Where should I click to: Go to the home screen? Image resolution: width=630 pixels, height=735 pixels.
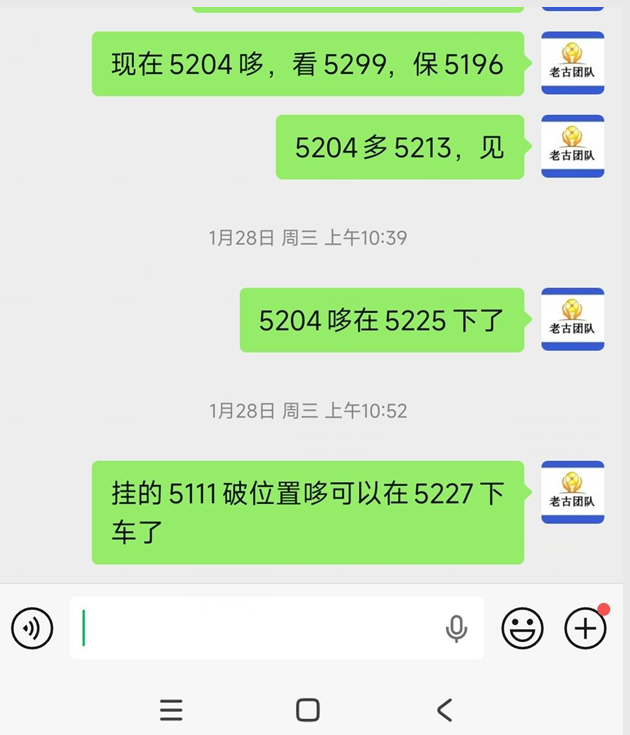[308, 710]
